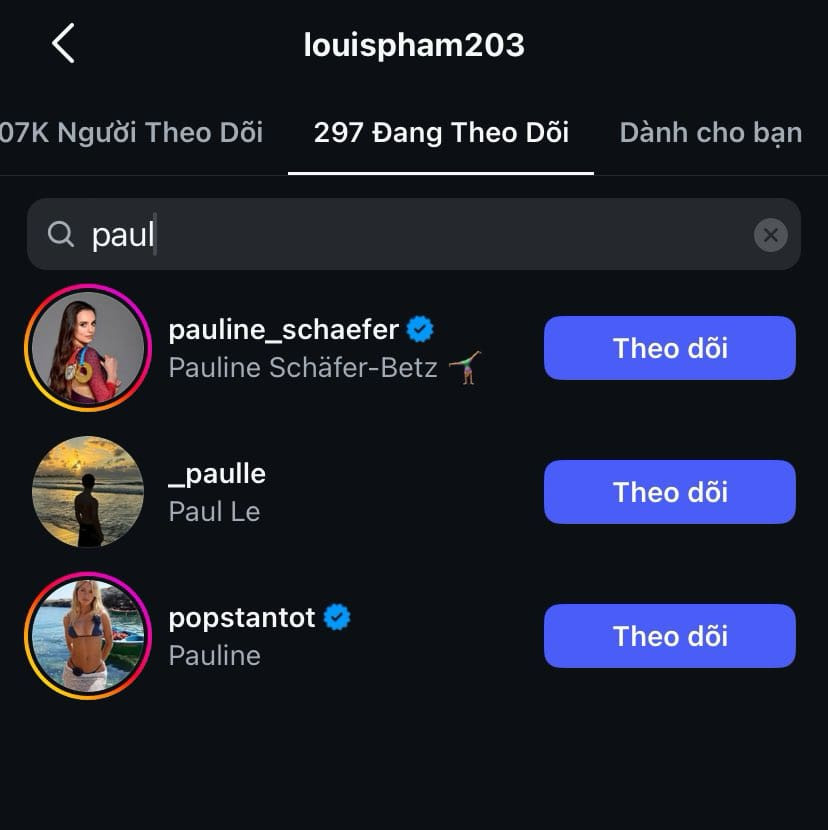View pauline_schaefer's story from avatar
Screen dimensions: 828x830
point(87,348)
